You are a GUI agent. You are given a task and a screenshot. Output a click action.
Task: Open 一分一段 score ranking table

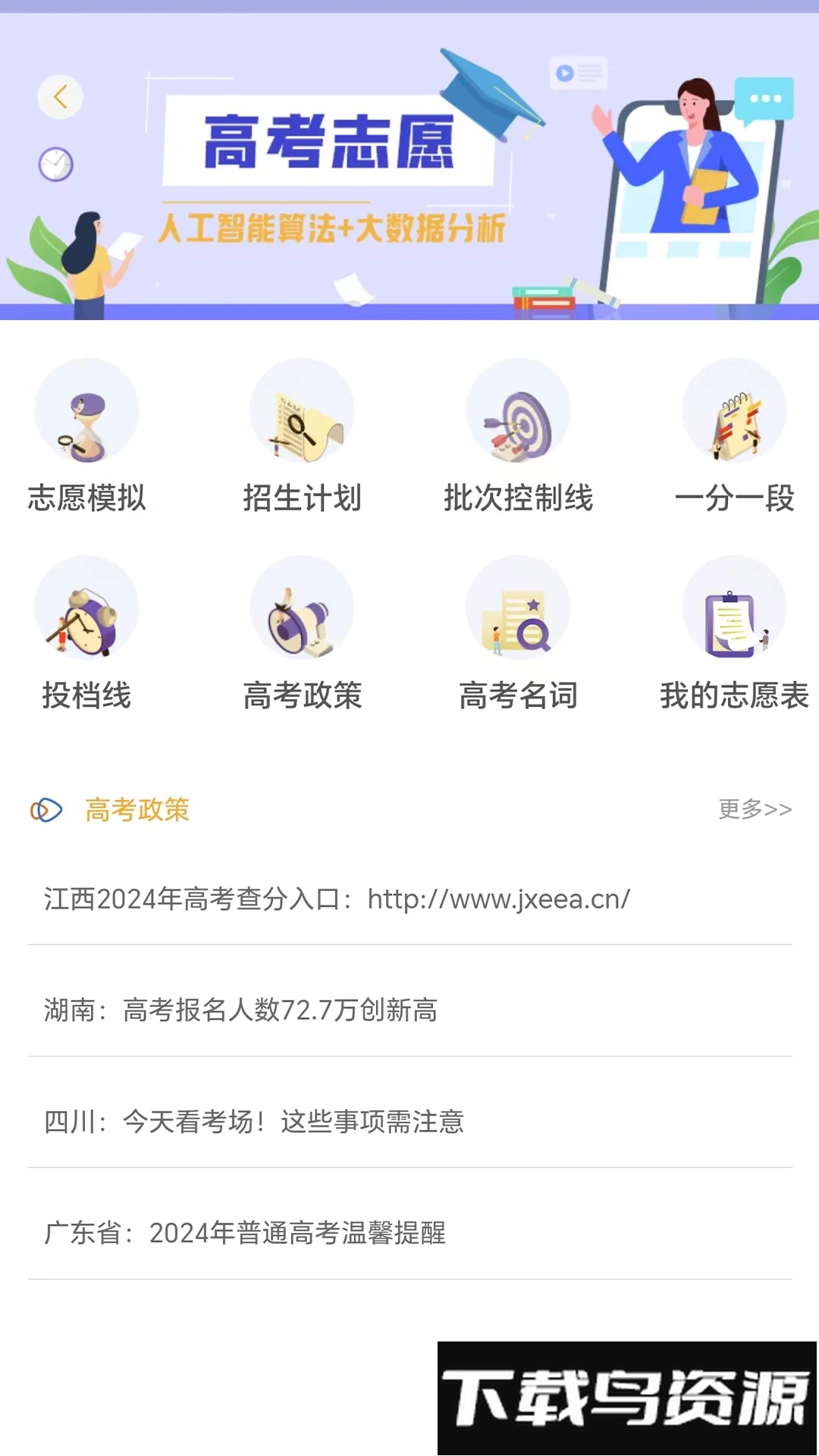(734, 436)
